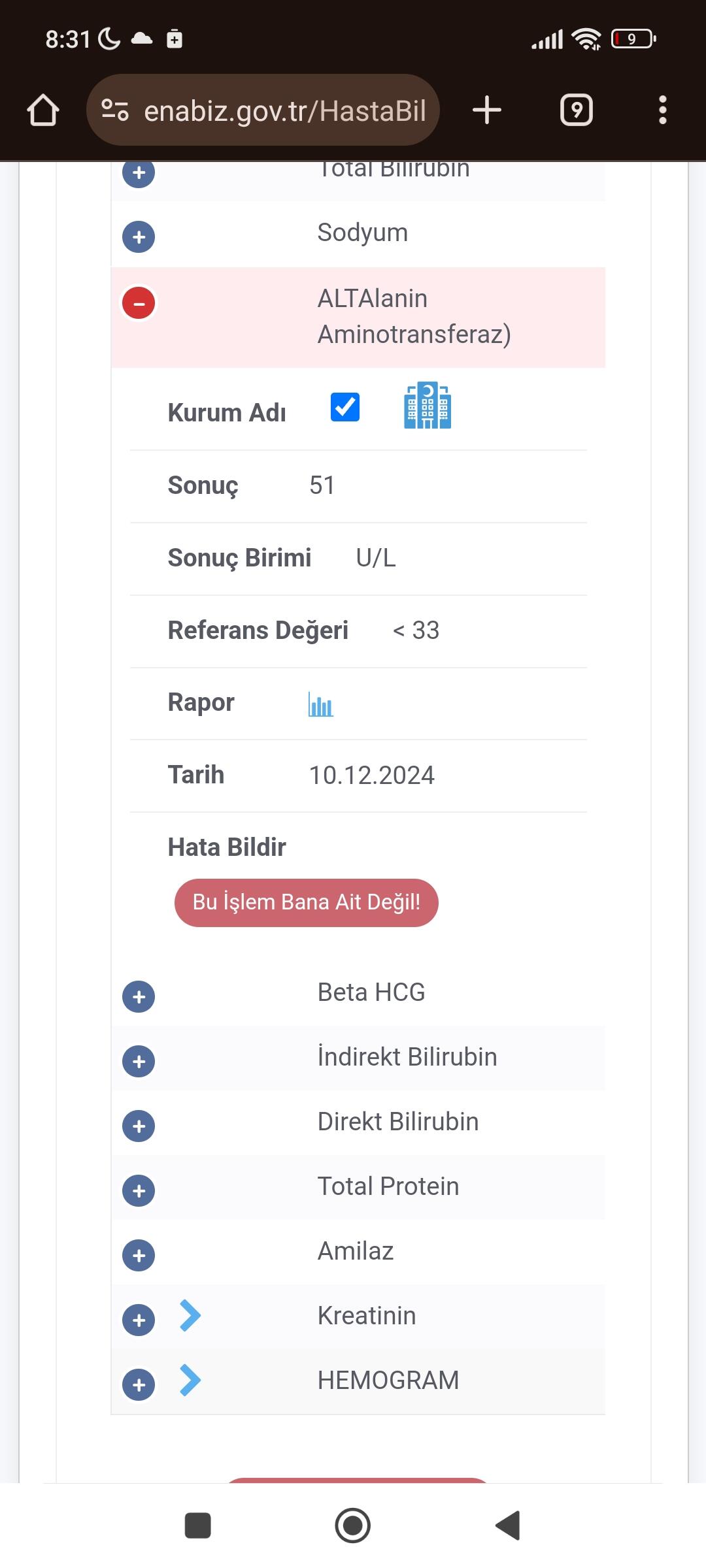Tap the enabiz.gov.tr address bar
Screen dimensions: 706x1568
click(263, 110)
